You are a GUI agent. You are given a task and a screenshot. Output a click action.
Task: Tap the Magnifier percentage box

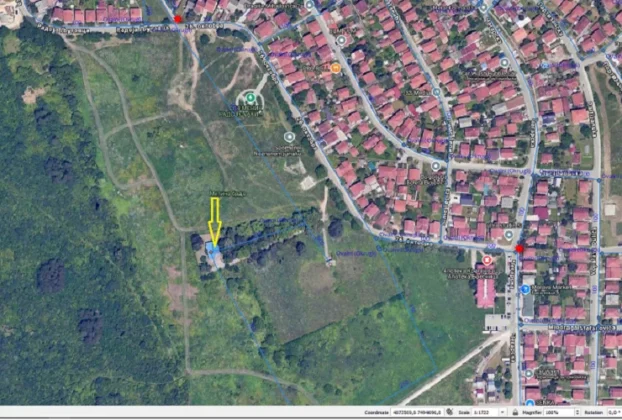point(560,412)
